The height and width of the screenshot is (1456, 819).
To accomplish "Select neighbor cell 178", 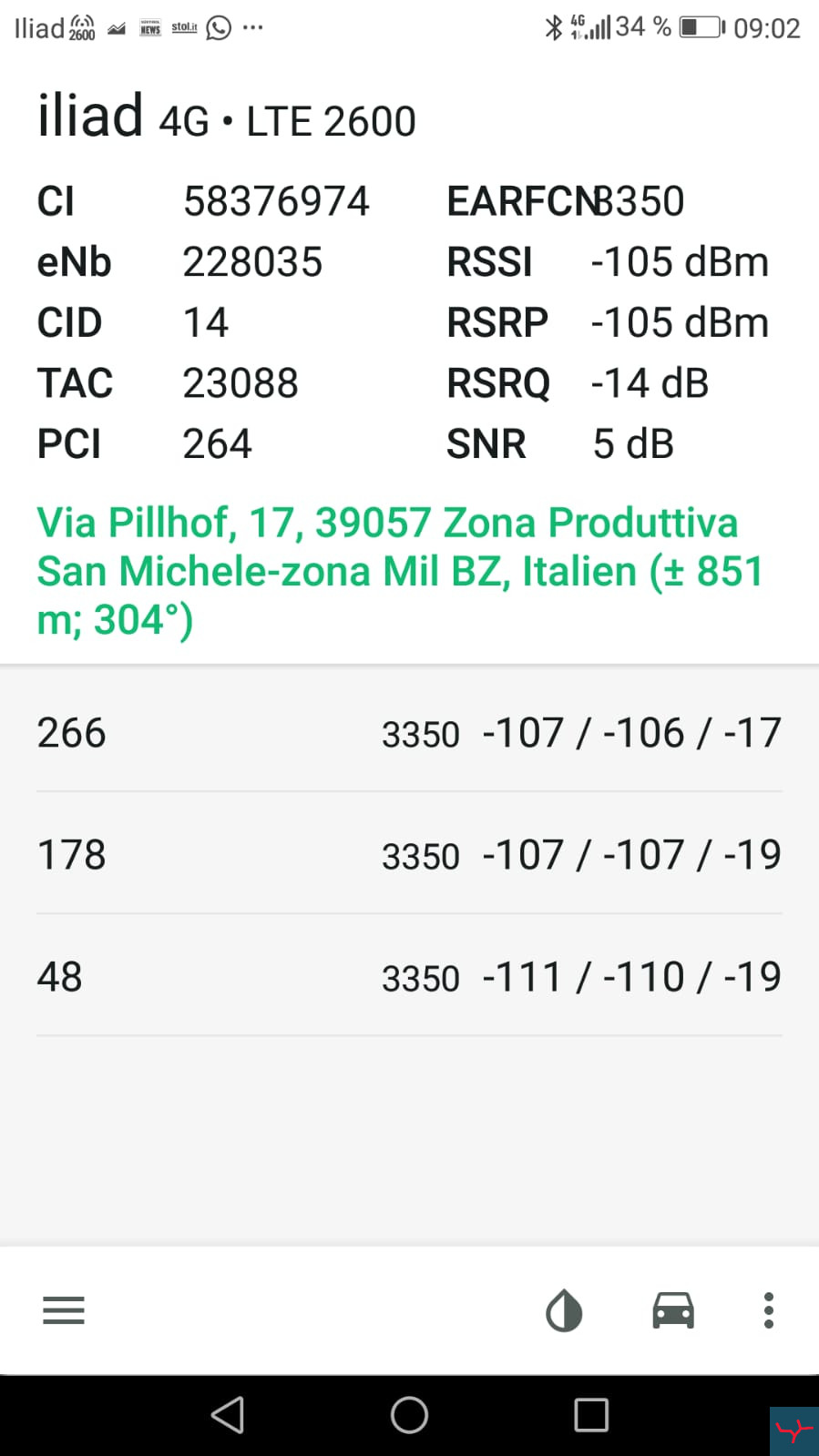I will click(409, 854).
